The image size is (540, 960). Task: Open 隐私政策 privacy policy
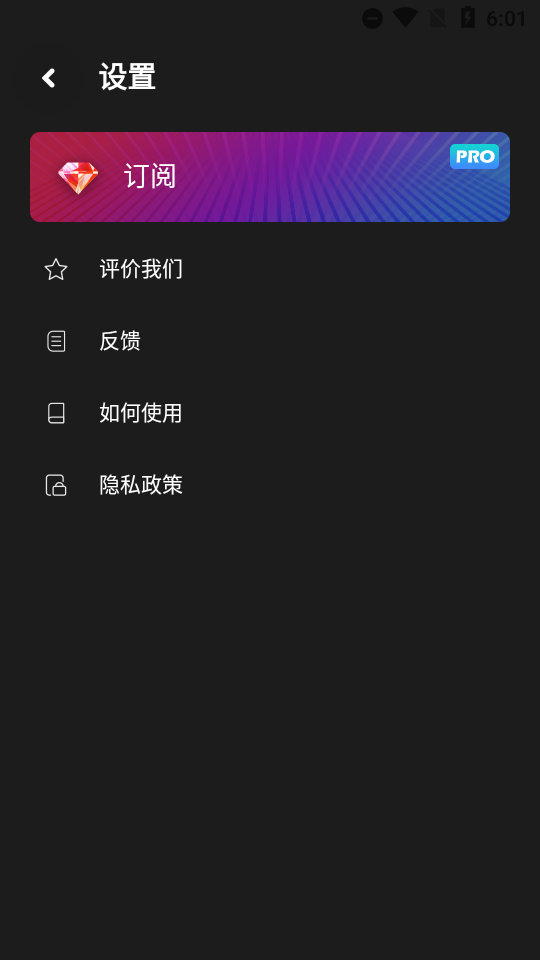pyautogui.click(x=270, y=485)
